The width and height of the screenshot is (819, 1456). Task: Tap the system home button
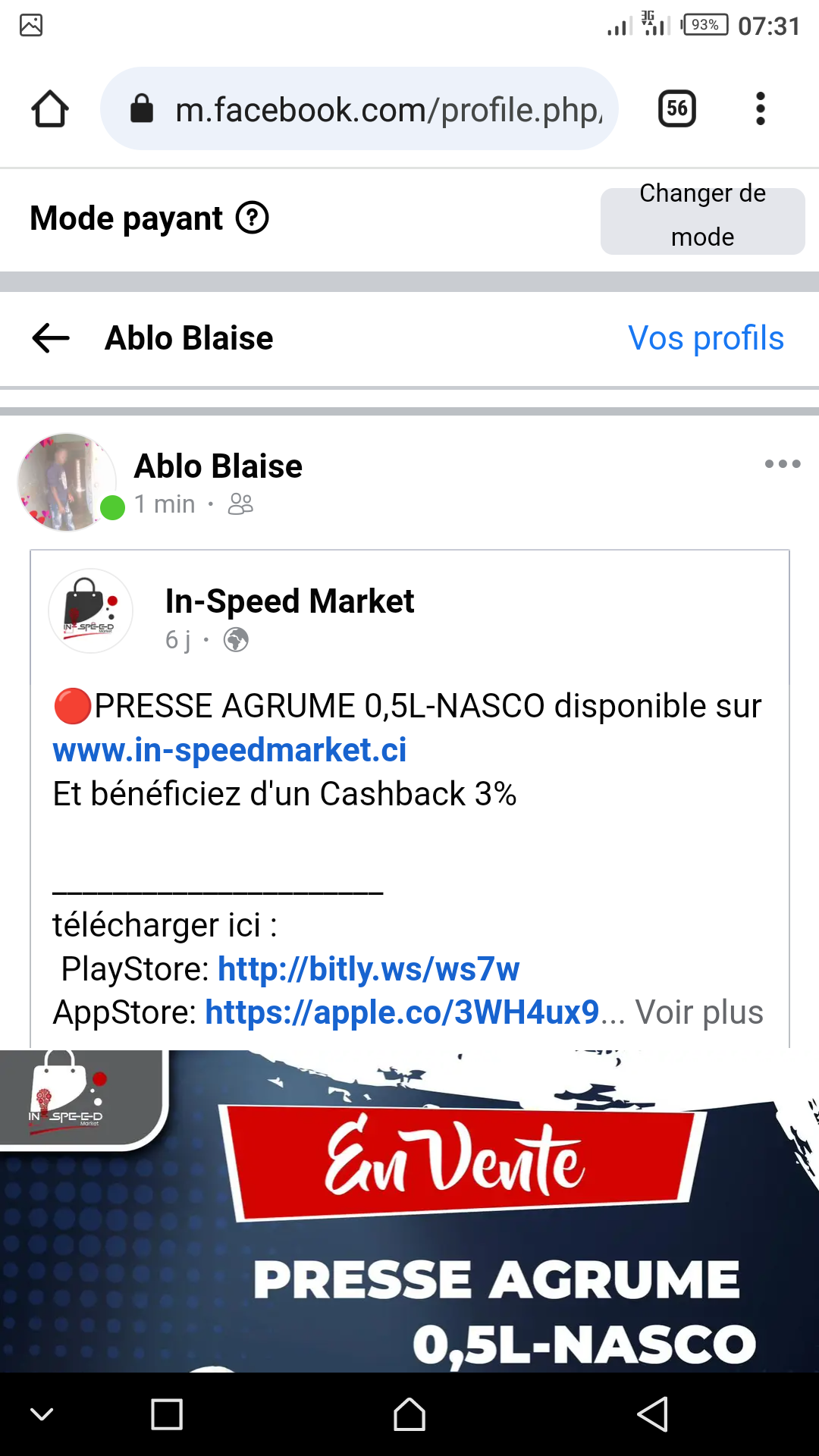click(x=409, y=1415)
